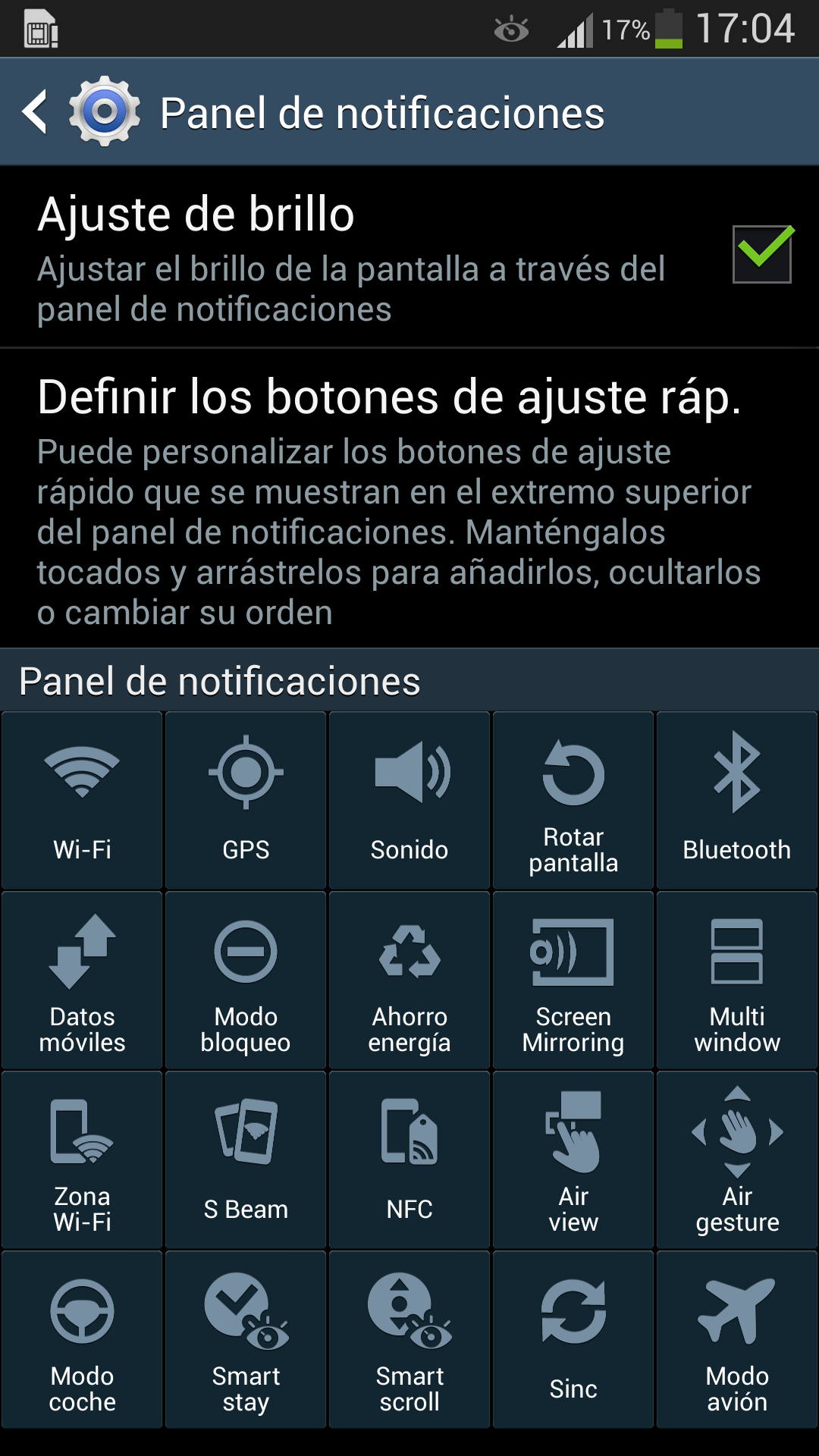Tap the Ahorro energía tile
The width and height of the screenshot is (819, 1456).
click(x=409, y=980)
